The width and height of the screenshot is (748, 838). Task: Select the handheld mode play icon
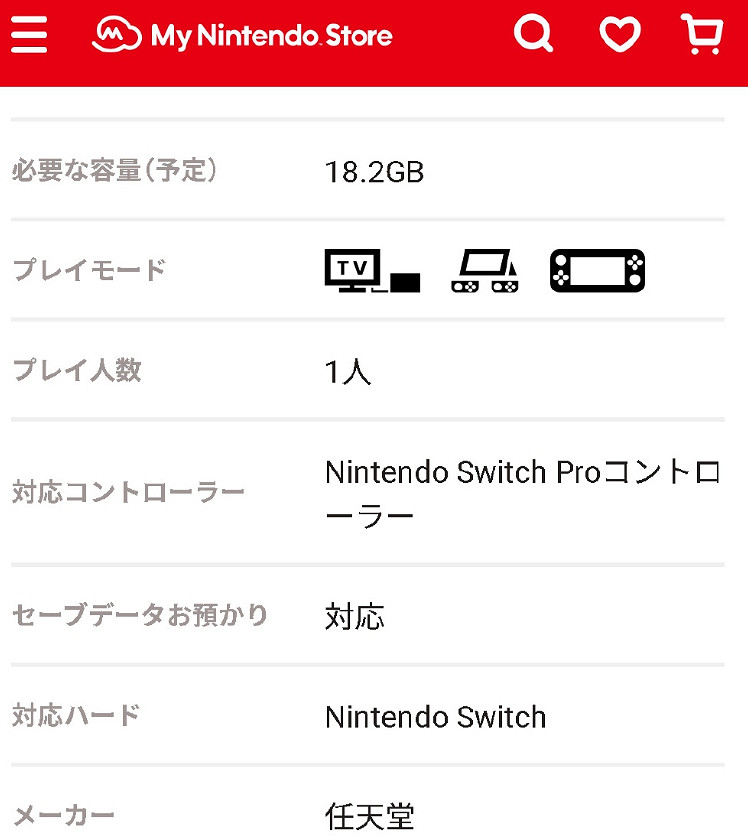point(597,270)
